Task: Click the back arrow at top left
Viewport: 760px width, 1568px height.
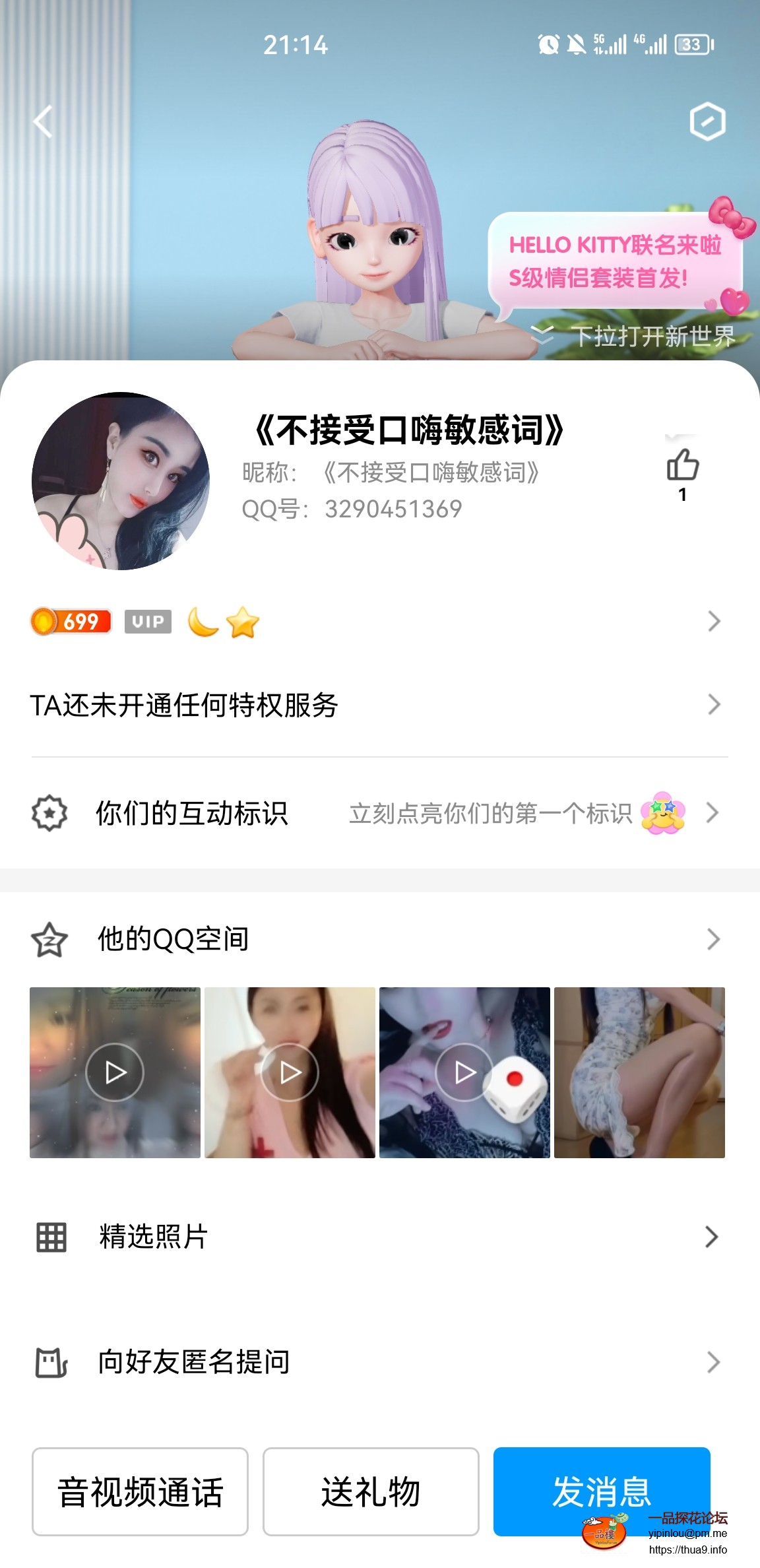Action: [44, 122]
